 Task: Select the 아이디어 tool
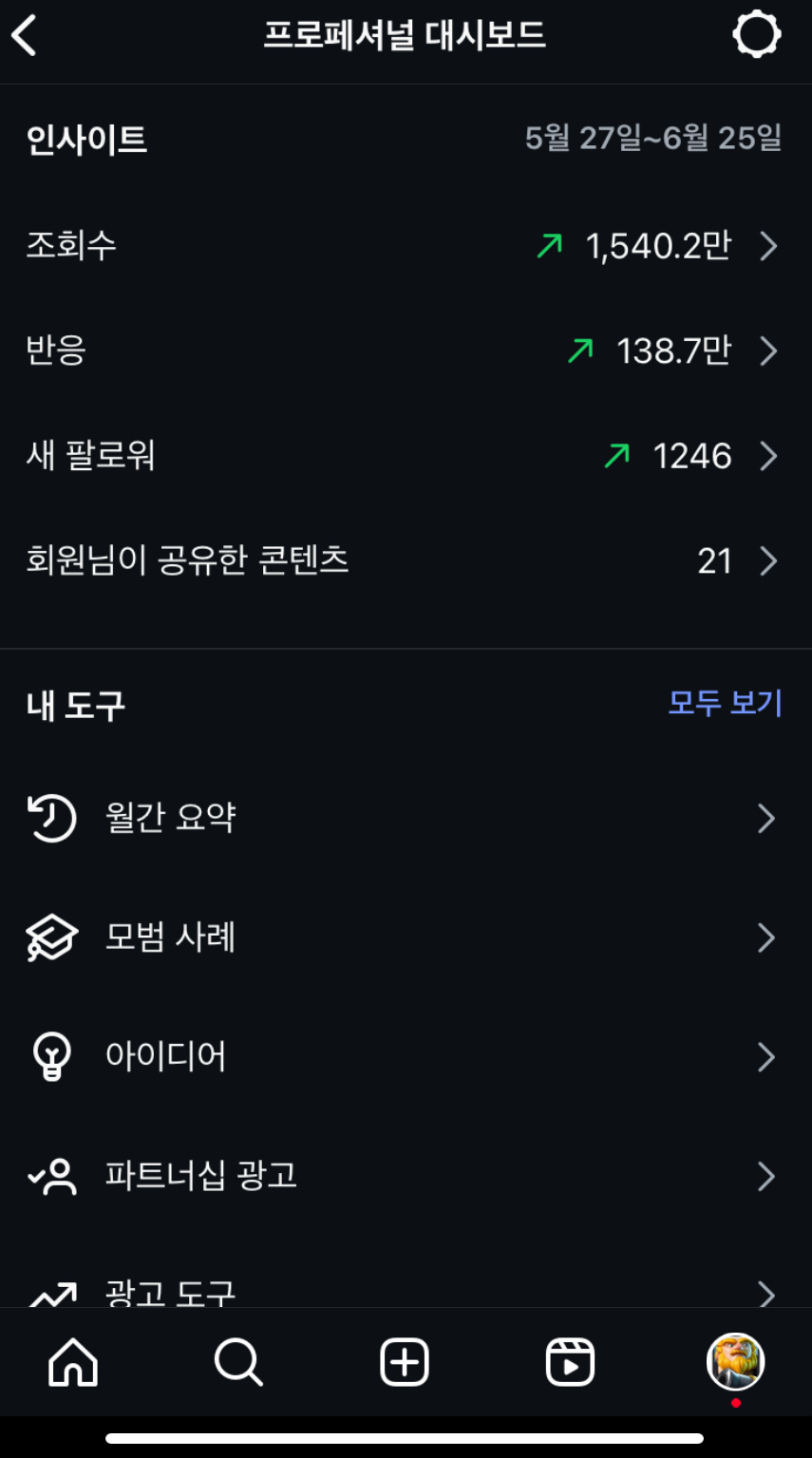click(x=406, y=1056)
